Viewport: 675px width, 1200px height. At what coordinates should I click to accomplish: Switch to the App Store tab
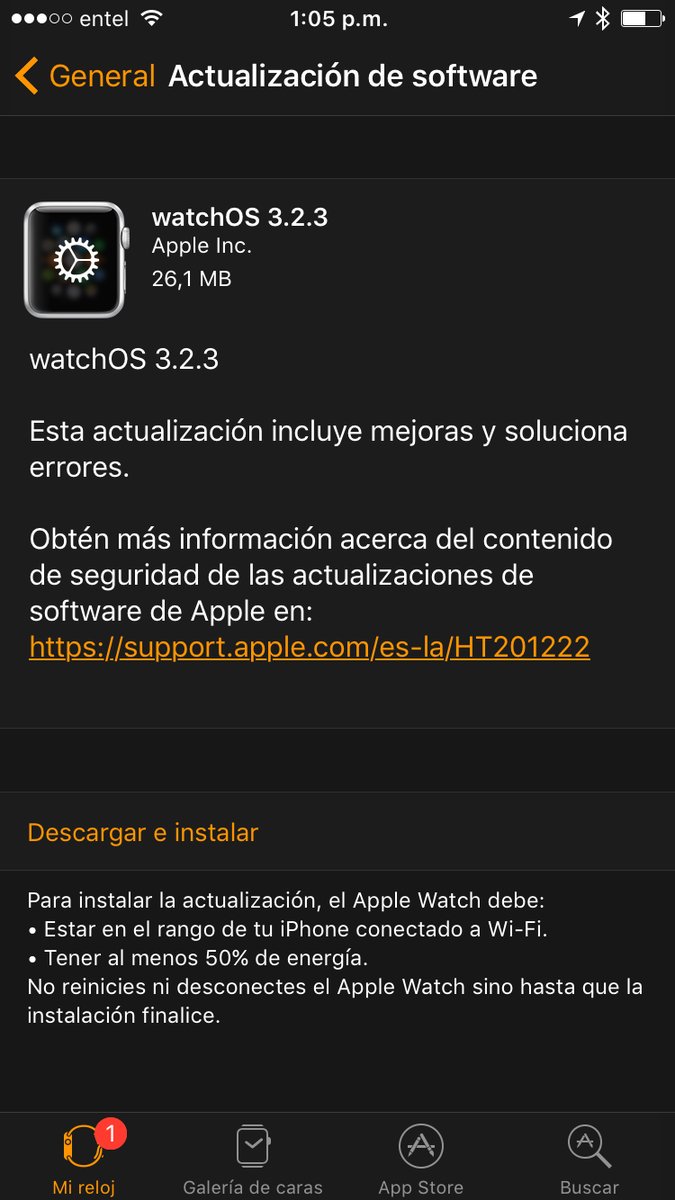[x=421, y=1158]
